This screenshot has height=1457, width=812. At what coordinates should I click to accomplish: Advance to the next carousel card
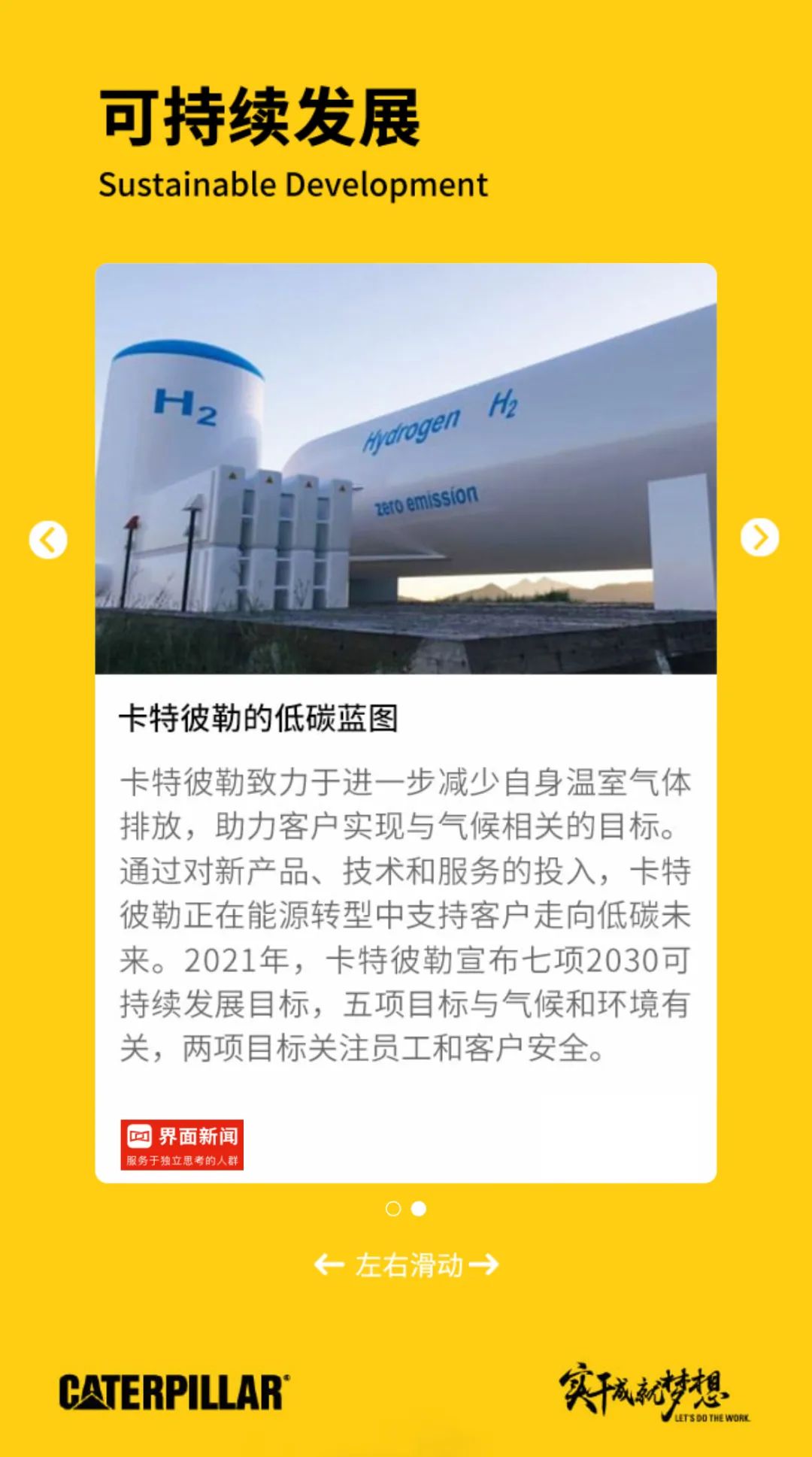759,538
